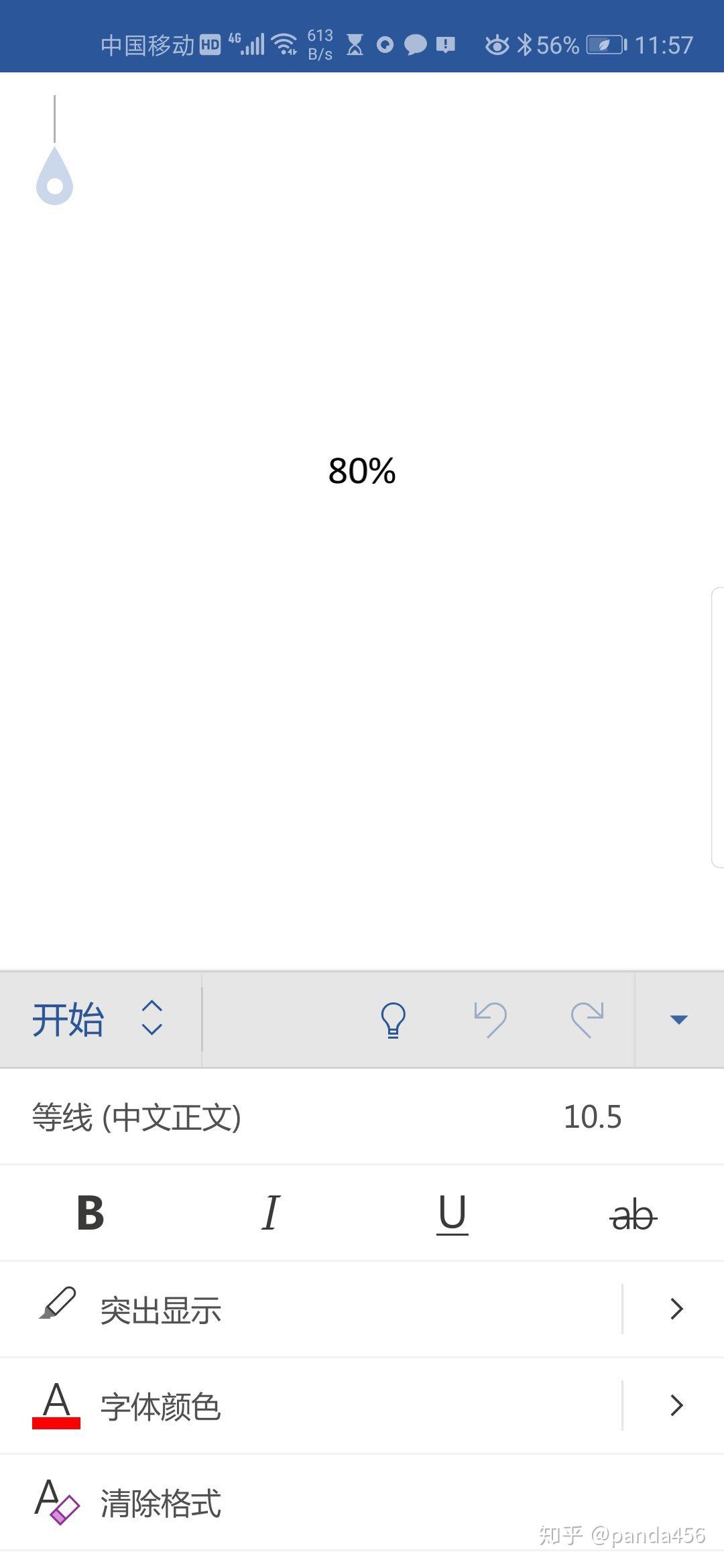Apply red 字体颜色 font color
724x1568 pixels.
coord(311,1406)
